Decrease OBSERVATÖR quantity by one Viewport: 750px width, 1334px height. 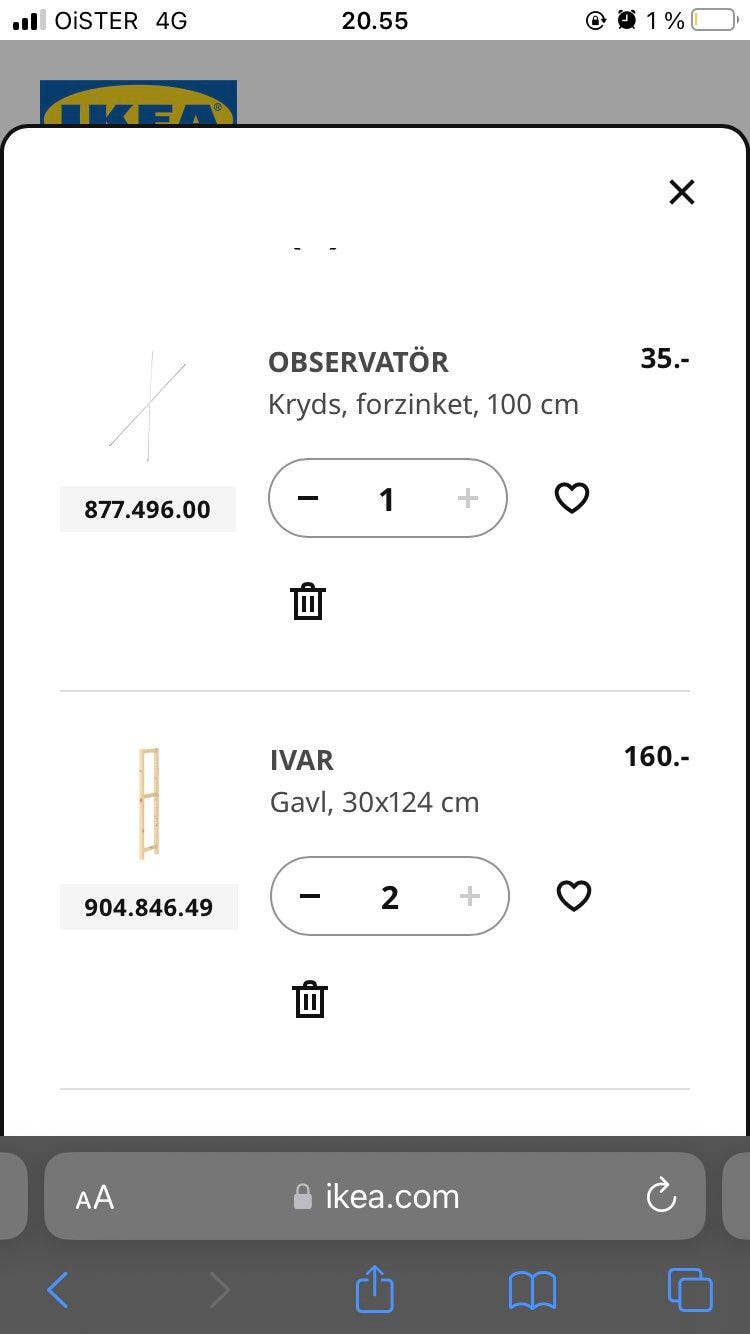coord(308,498)
